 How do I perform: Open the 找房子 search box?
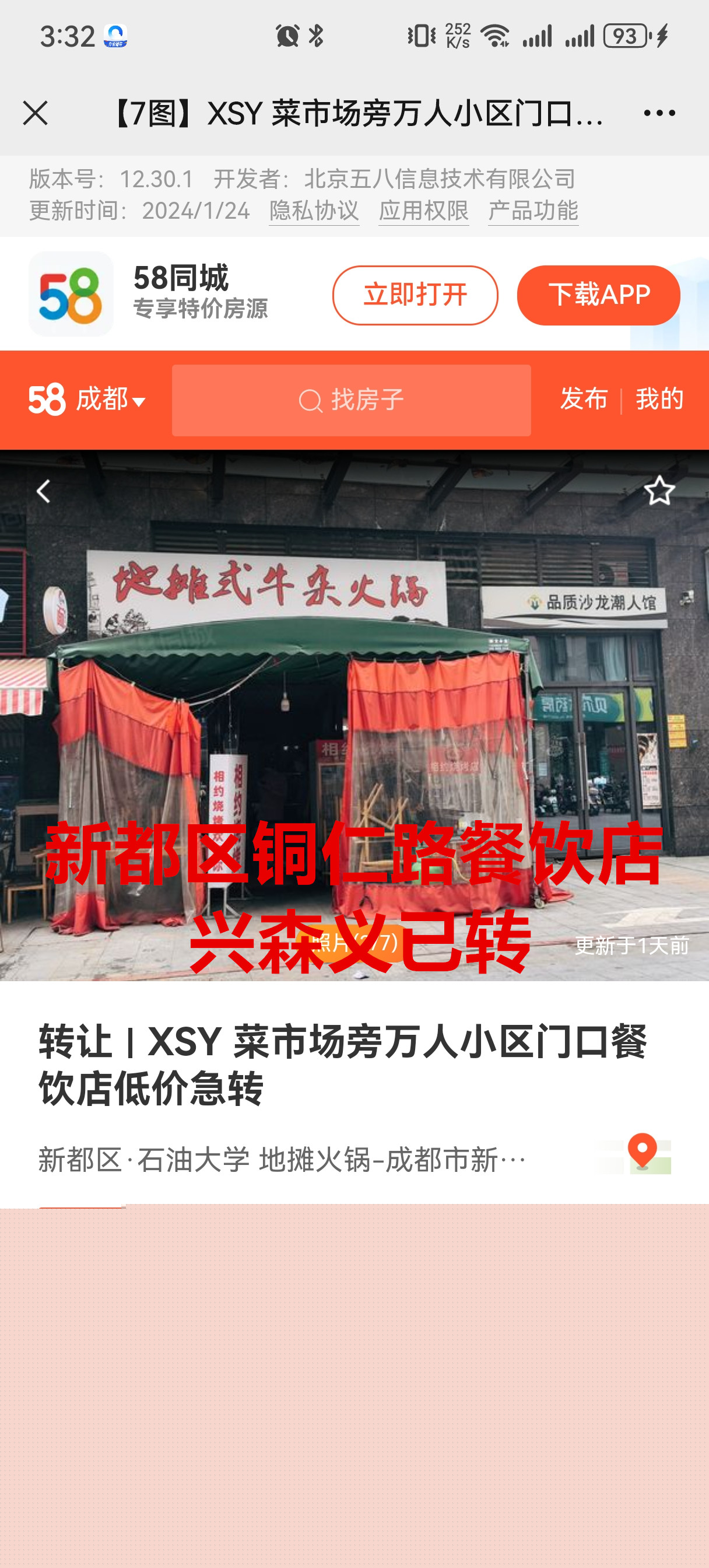pyautogui.click(x=351, y=401)
